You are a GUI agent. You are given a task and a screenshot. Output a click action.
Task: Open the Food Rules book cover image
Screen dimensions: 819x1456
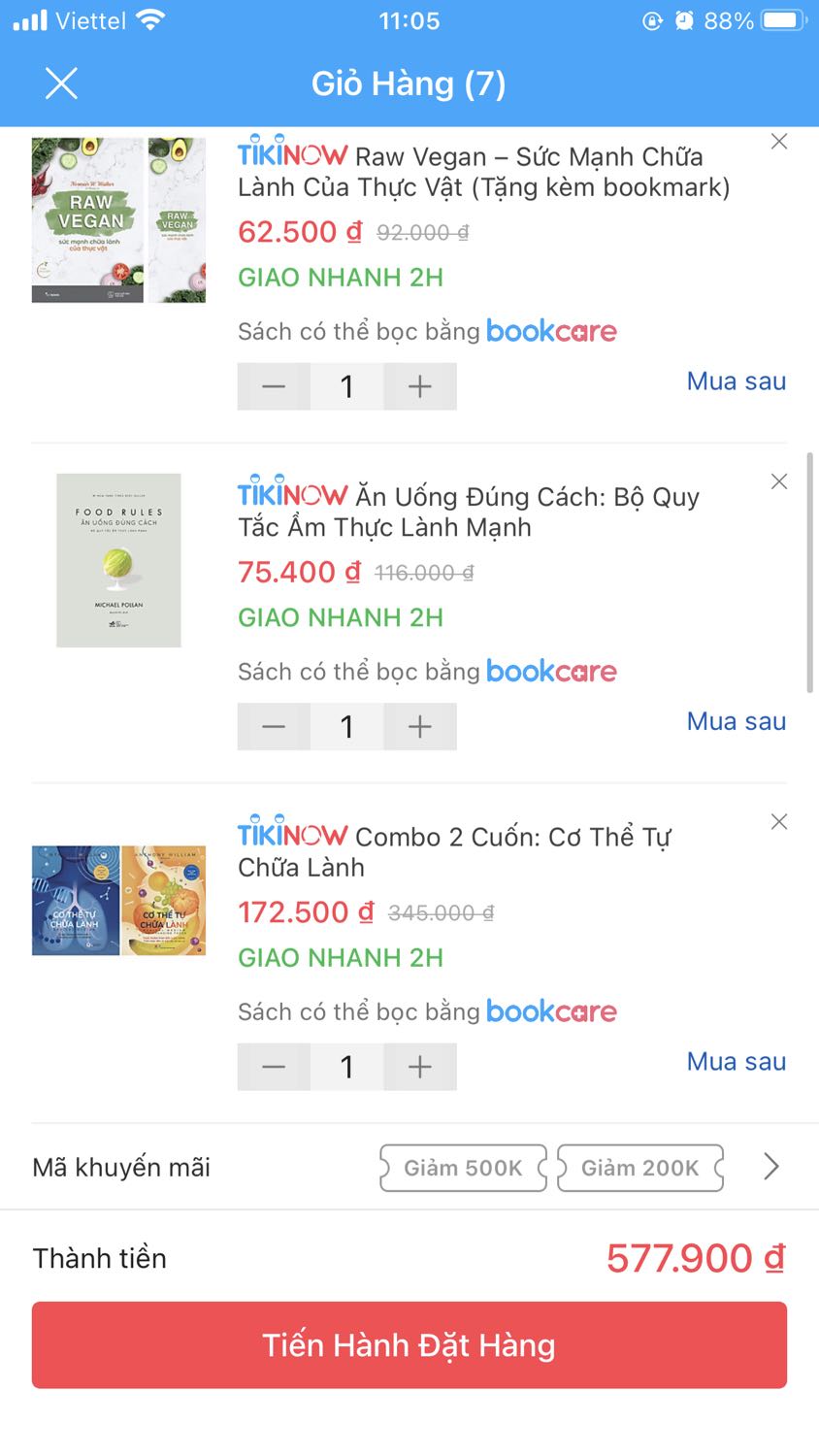point(117,560)
